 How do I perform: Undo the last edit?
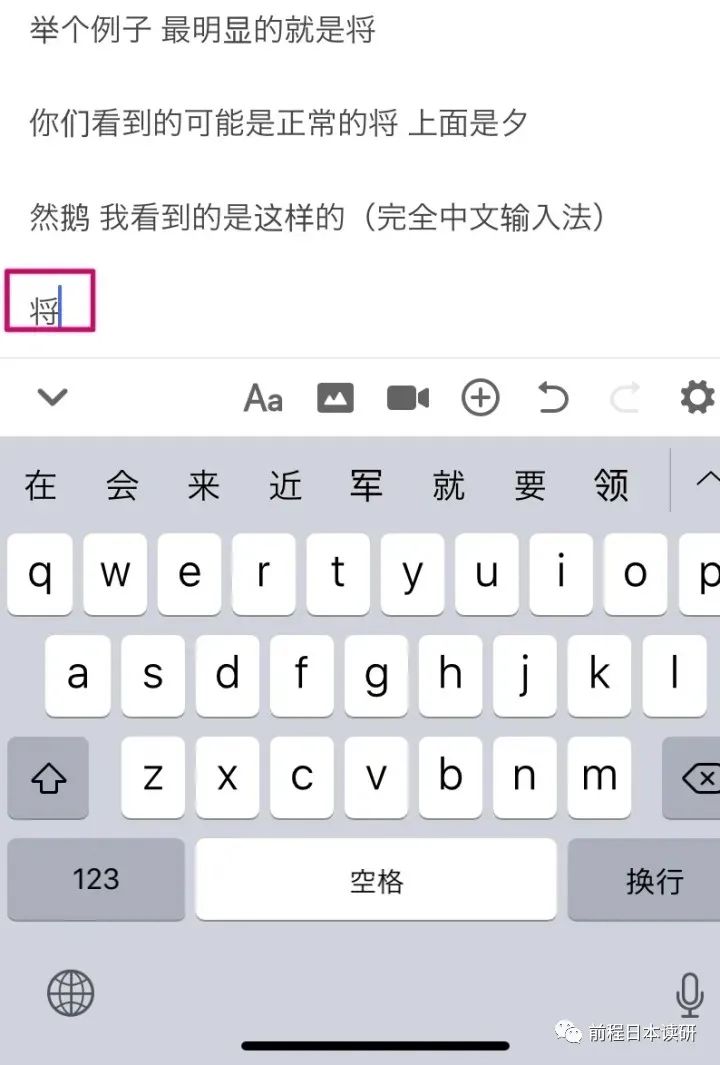click(552, 398)
